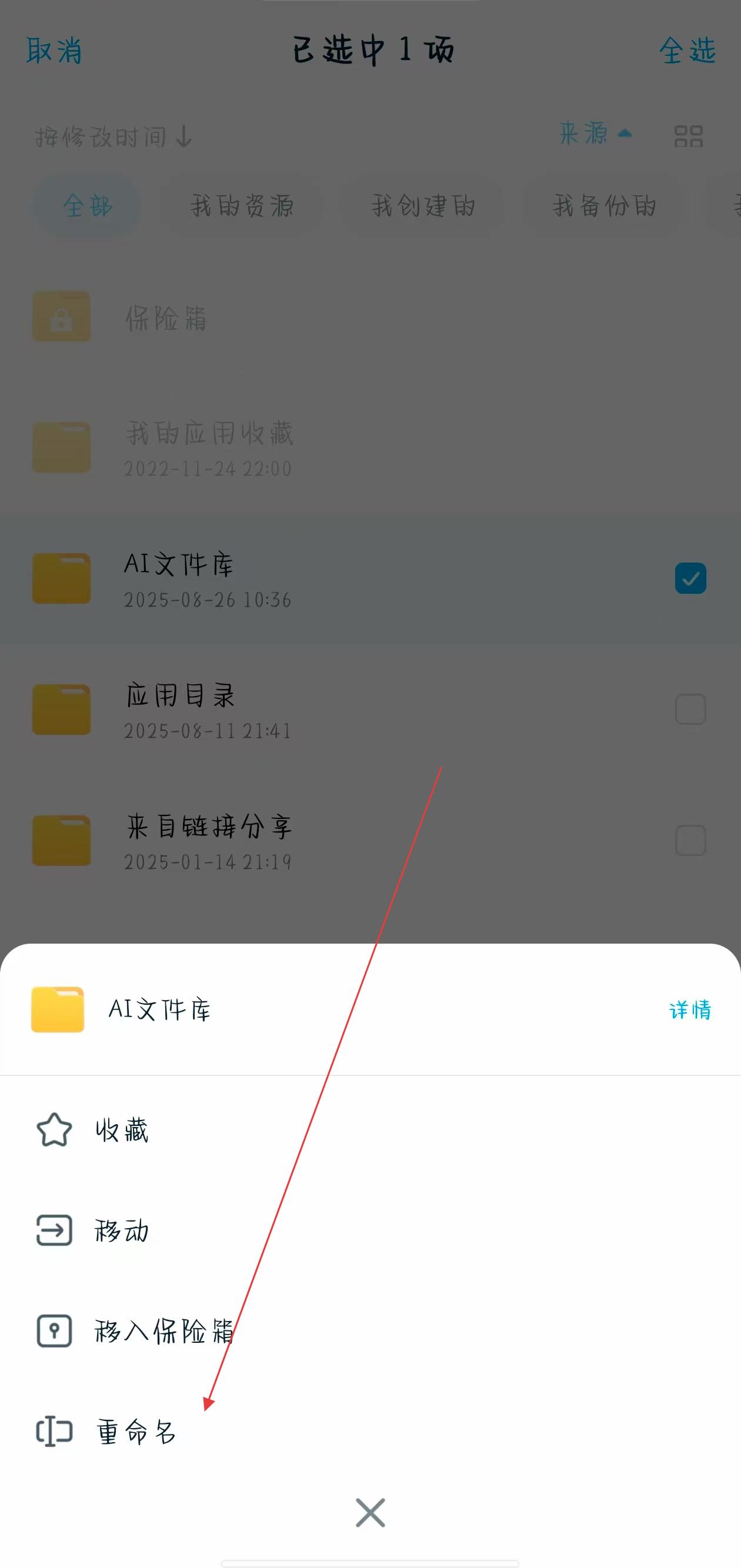Image resolution: width=741 pixels, height=1568 pixels.
Task: Add AI文件库 to favorites with 收藏
Action: click(x=121, y=1131)
